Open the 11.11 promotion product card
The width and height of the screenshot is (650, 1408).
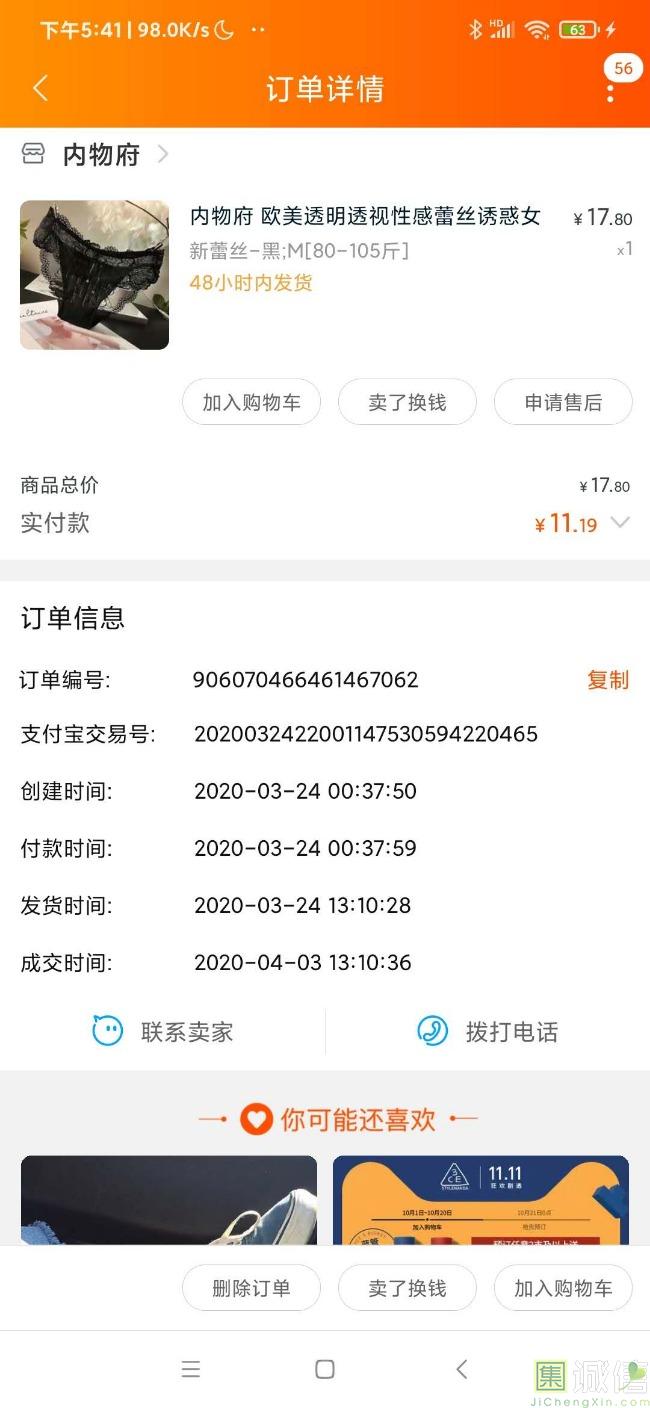(x=480, y=1200)
